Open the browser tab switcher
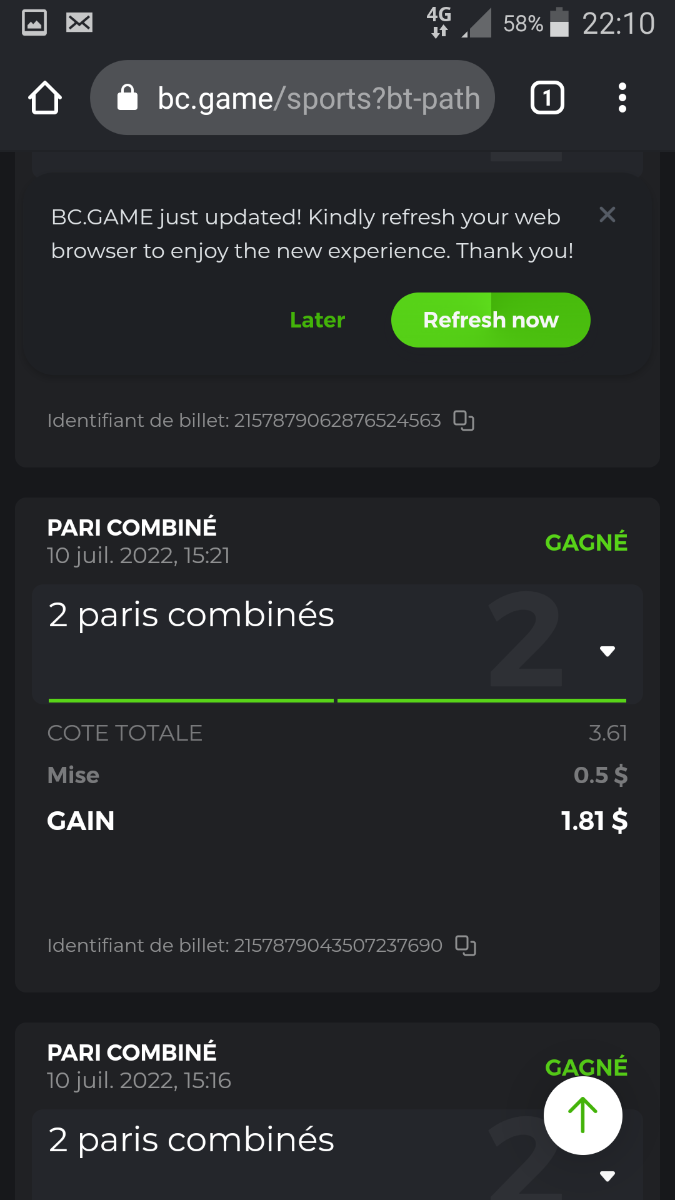Image resolution: width=675 pixels, height=1200 pixels. point(547,98)
